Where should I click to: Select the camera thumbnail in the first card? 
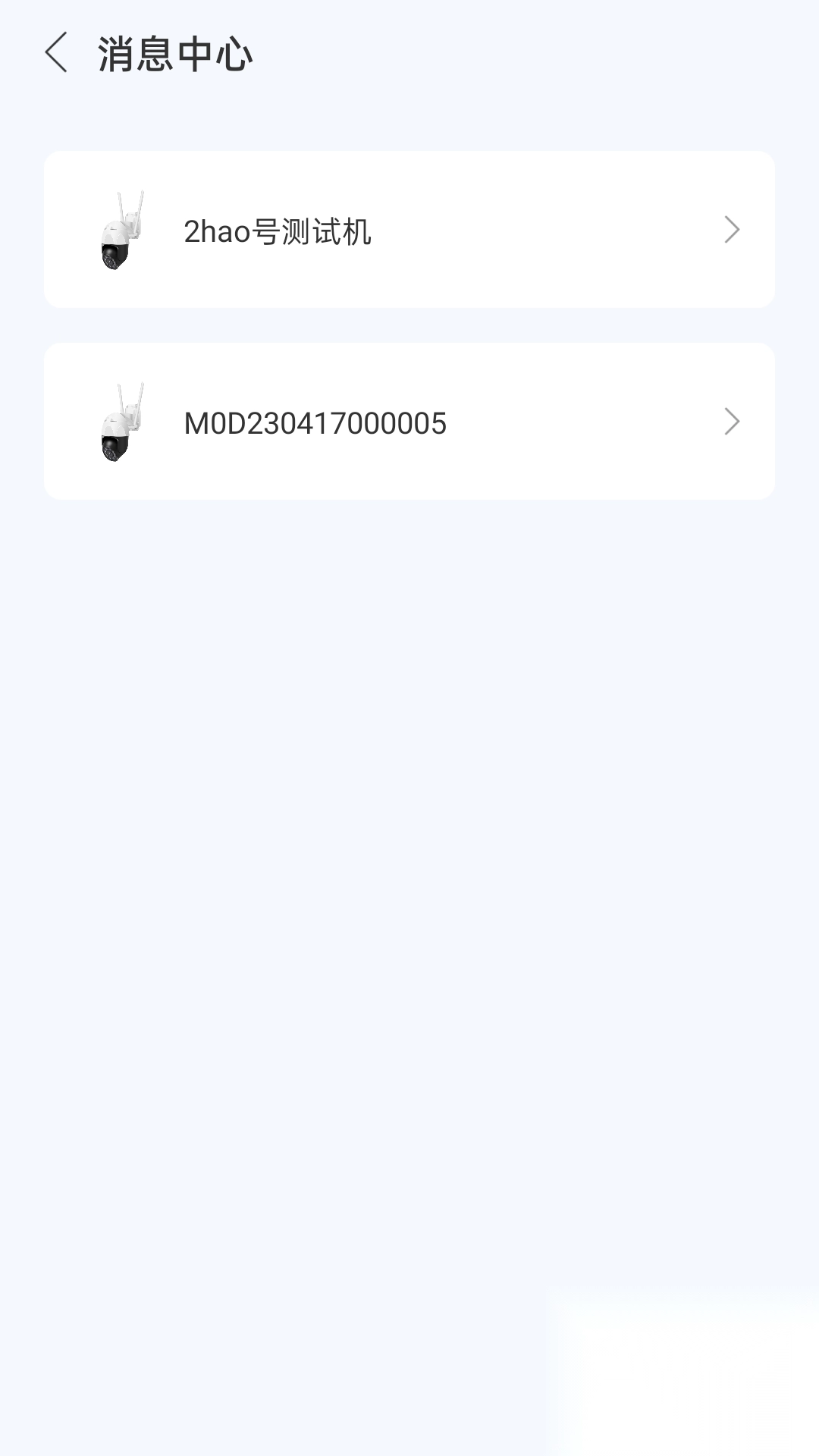click(123, 229)
